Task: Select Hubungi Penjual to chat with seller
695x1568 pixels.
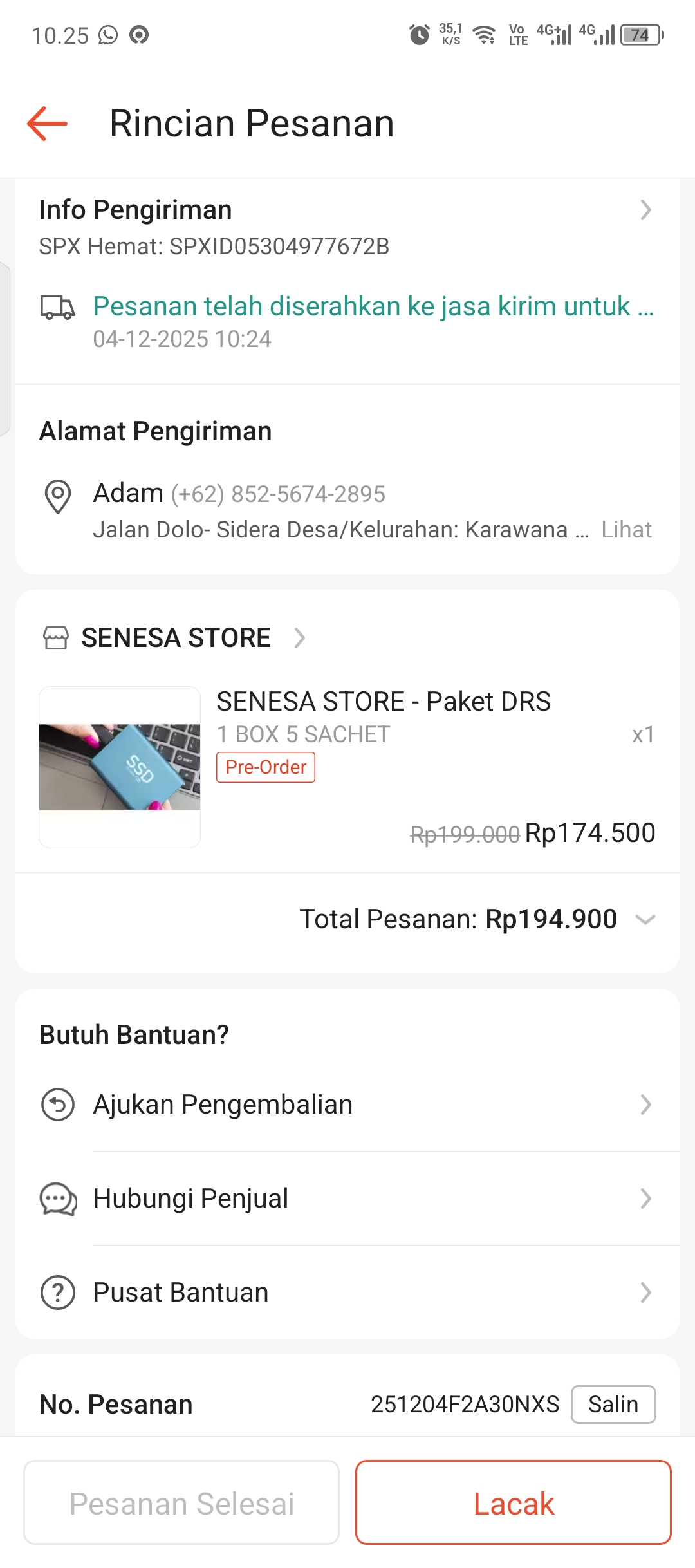Action: (347, 1199)
